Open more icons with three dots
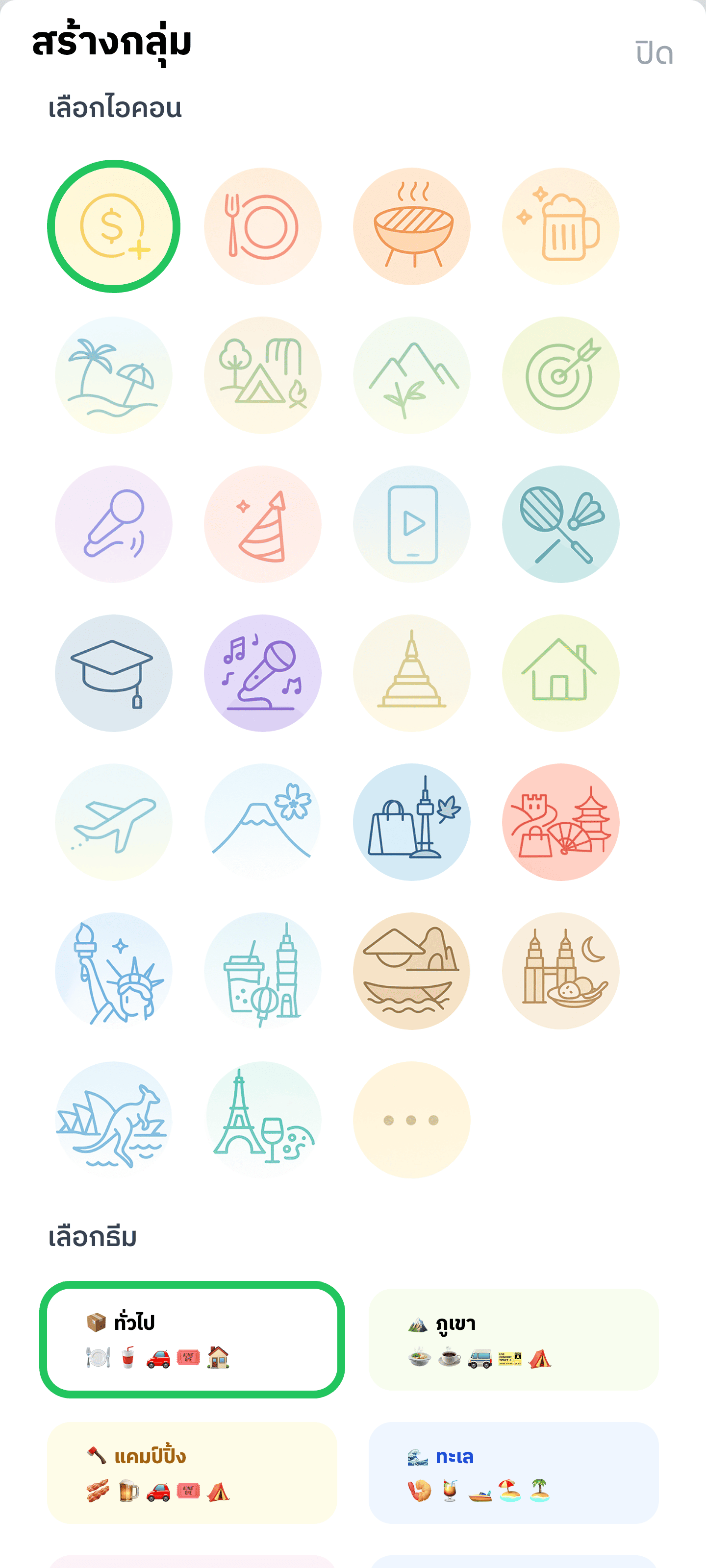The height and width of the screenshot is (1568, 706). (x=412, y=1119)
